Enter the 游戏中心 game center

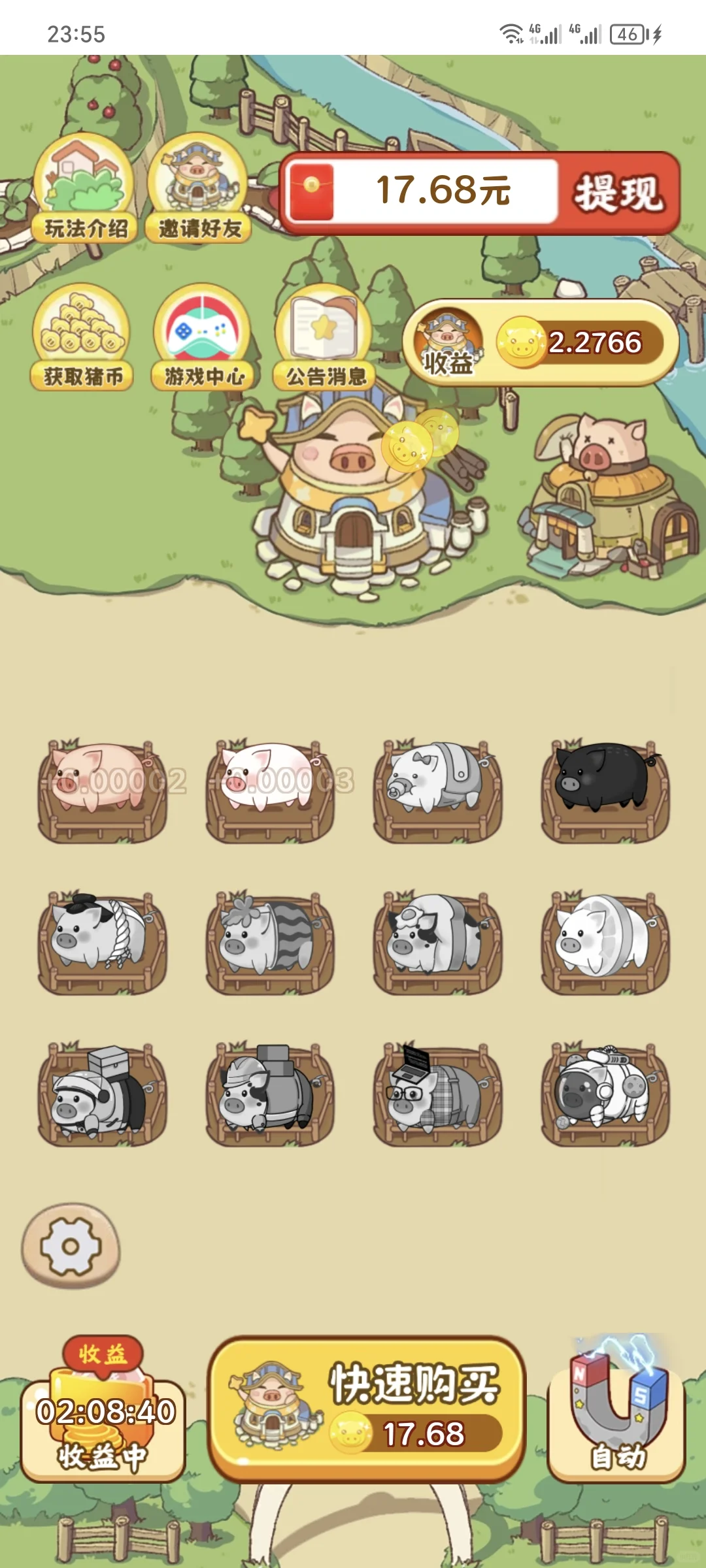coord(203,338)
